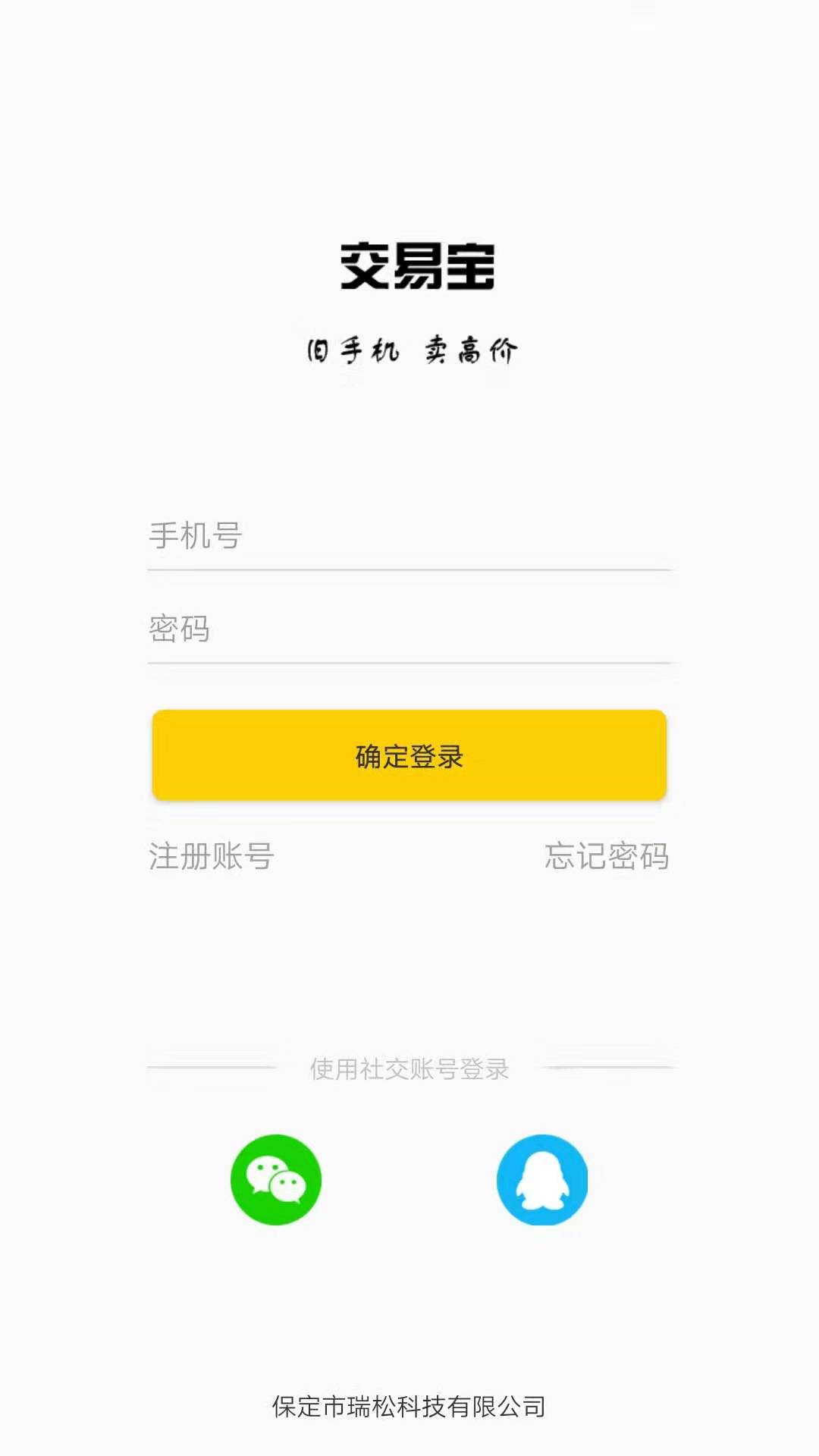The height and width of the screenshot is (1456, 819).
Task: Click the phone number input underline
Action: click(x=409, y=569)
